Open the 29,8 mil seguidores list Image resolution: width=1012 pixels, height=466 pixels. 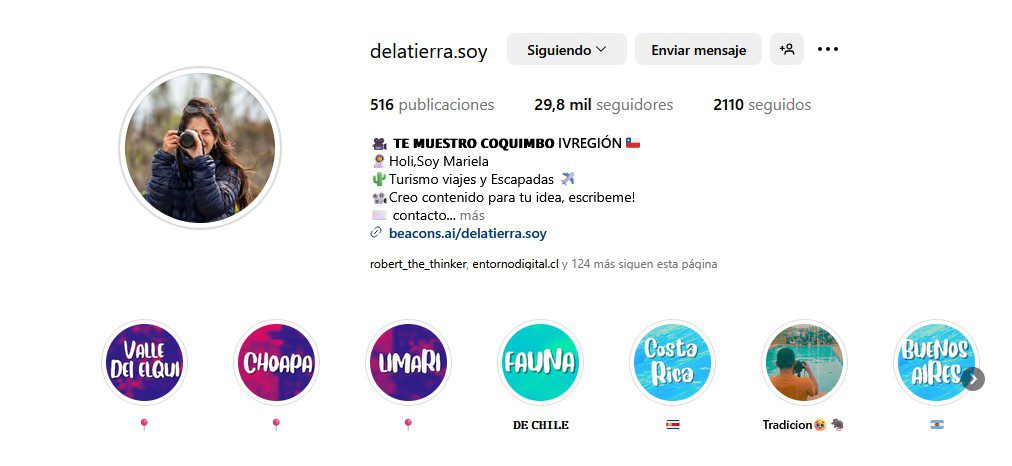603,104
